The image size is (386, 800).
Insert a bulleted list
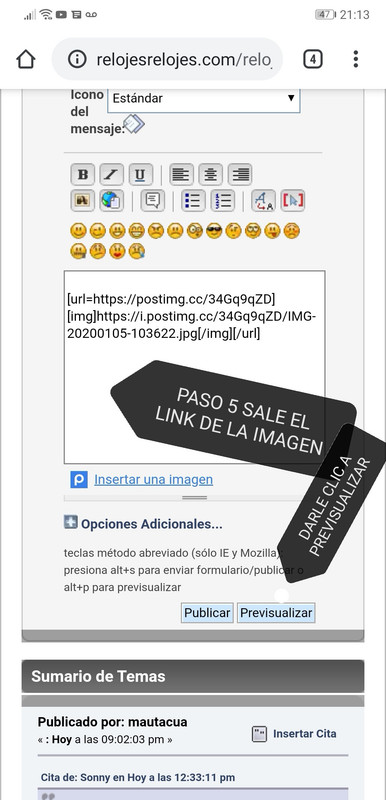tap(193, 201)
